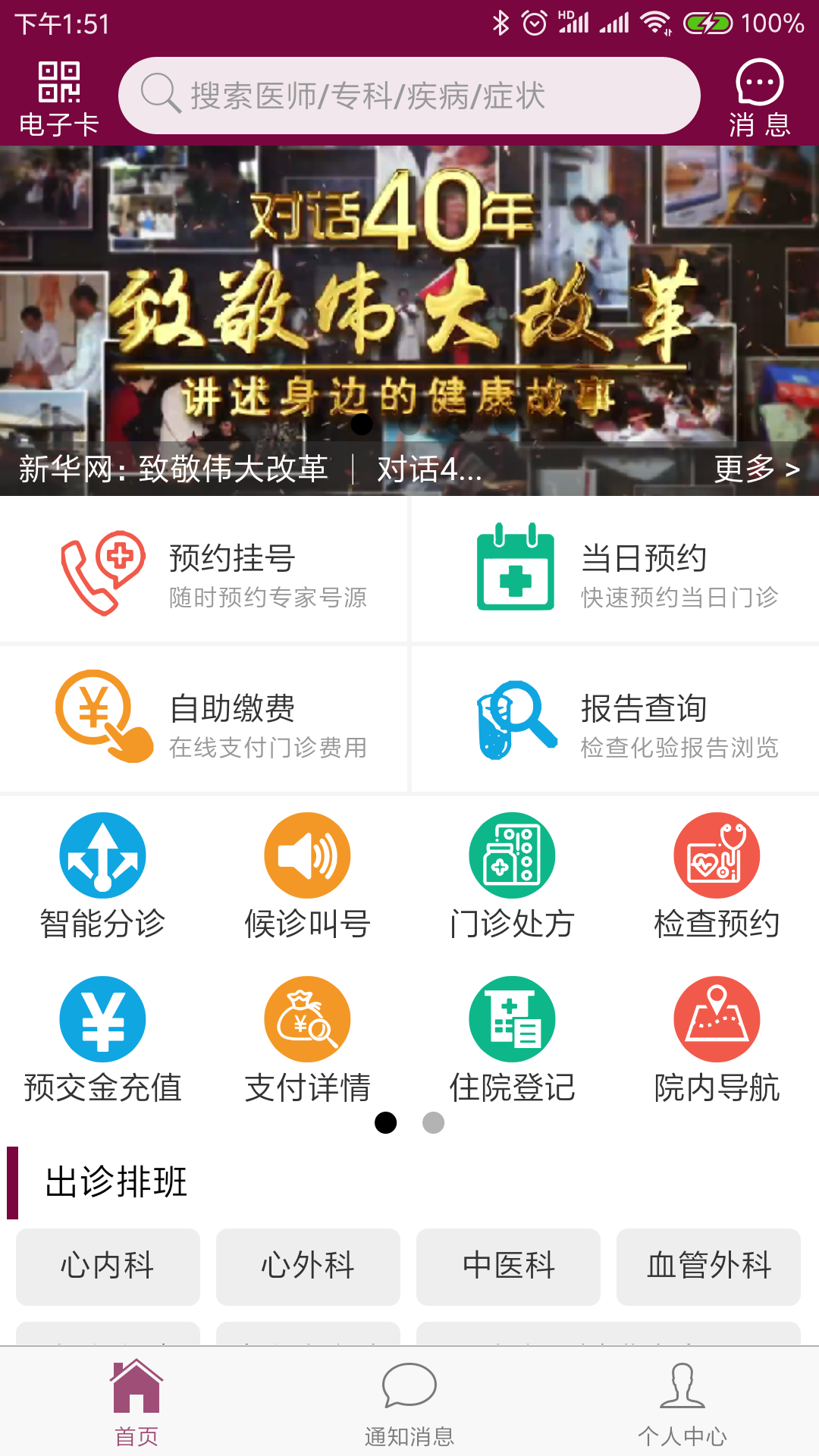Show 支付详情 payment details
Screen dimensions: 819x1456
click(x=307, y=1039)
